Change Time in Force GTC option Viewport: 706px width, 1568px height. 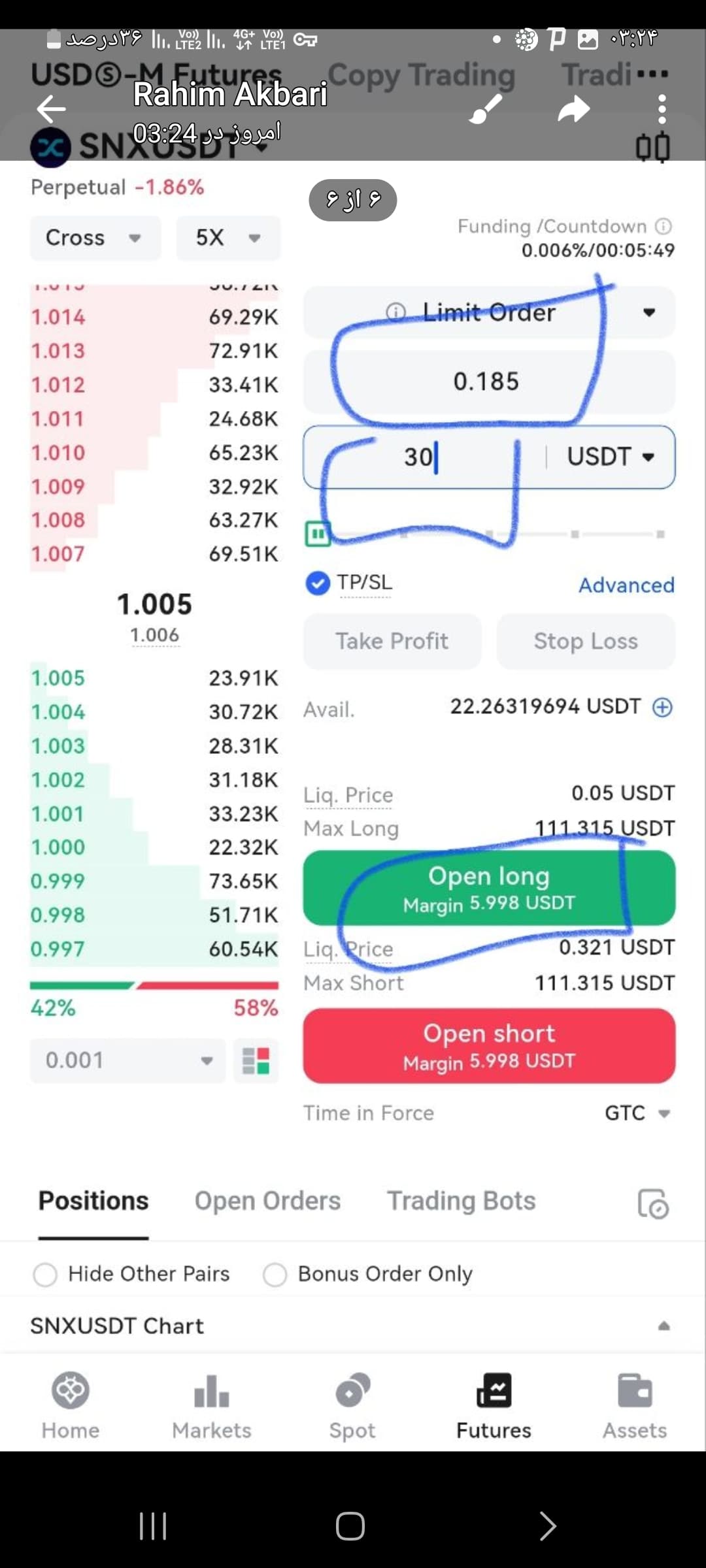(x=637, y=1113)
